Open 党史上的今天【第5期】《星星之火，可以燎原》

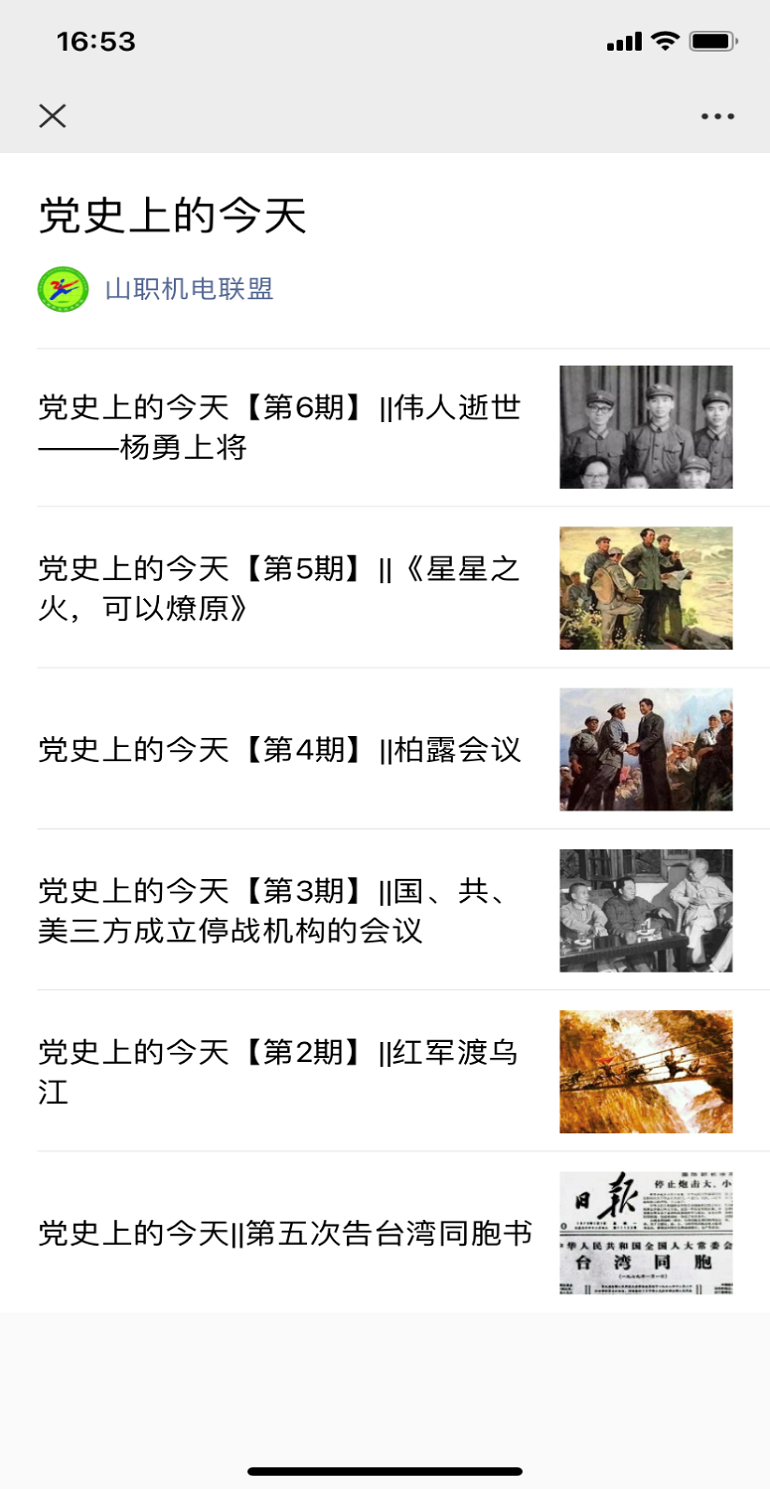[280, 588]
